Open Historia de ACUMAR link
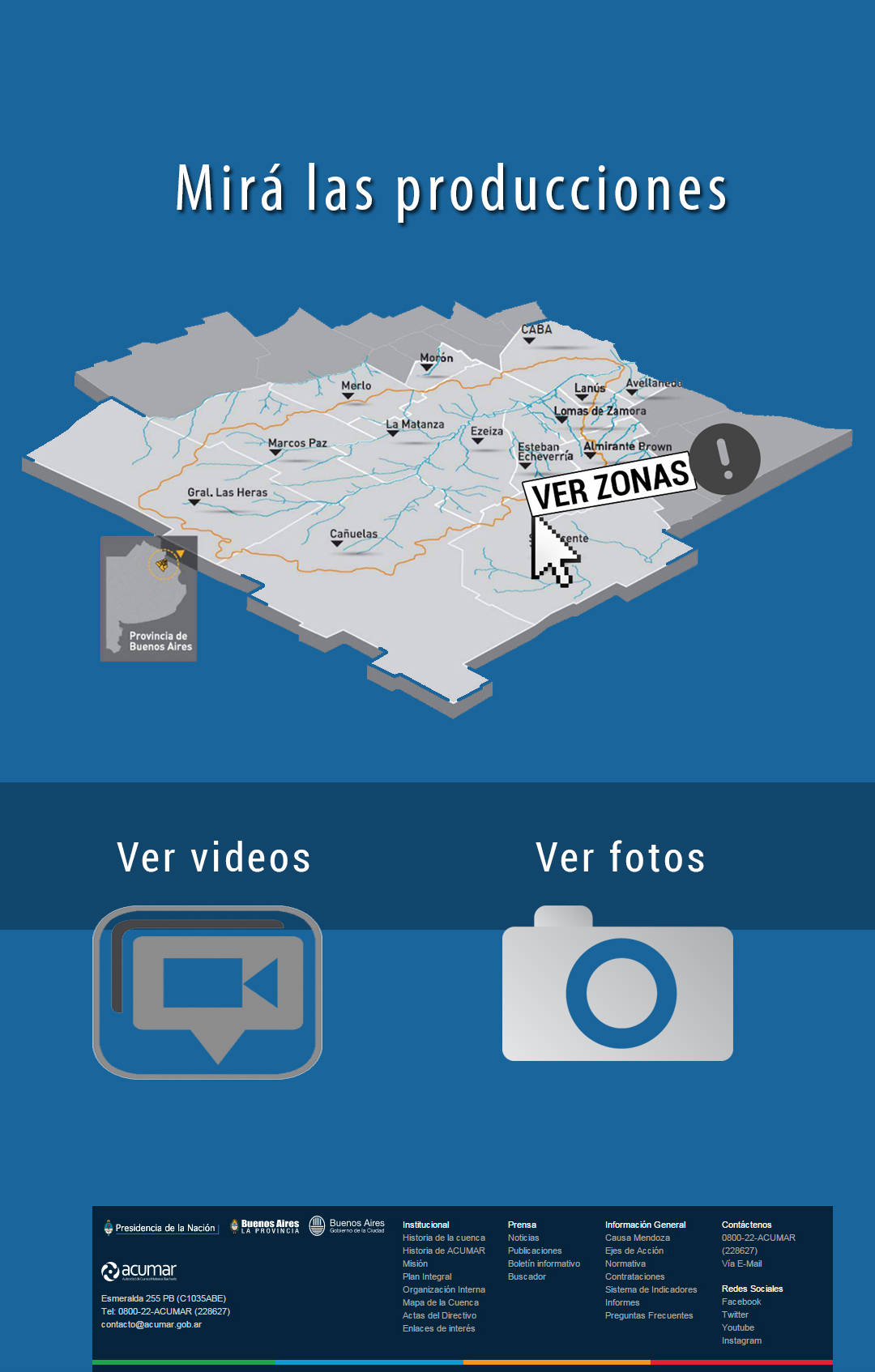The height and width of the screenshot is (1372, 875). coord(443,1251)
